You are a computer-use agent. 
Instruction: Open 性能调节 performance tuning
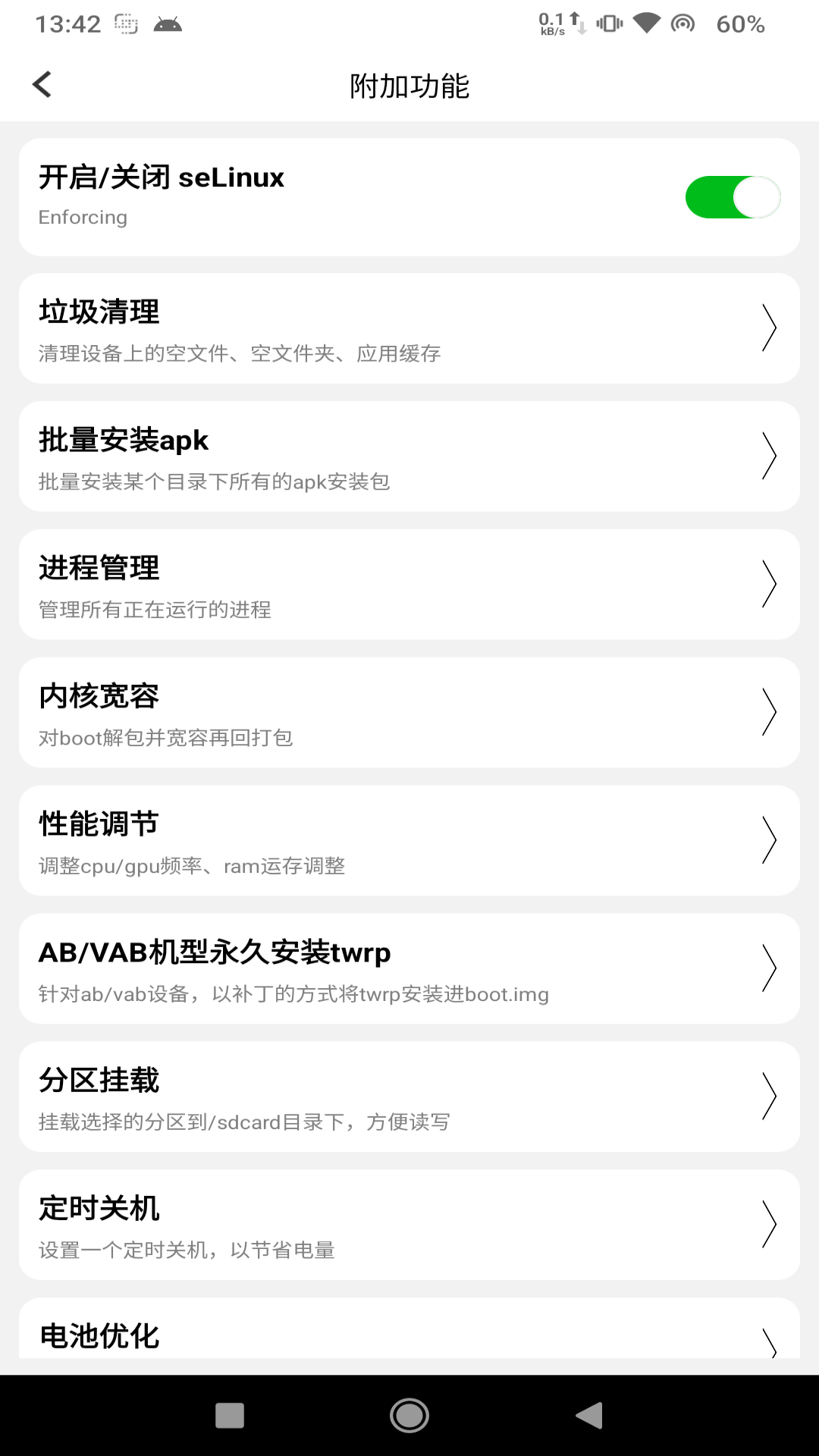(x=409, y=839)
